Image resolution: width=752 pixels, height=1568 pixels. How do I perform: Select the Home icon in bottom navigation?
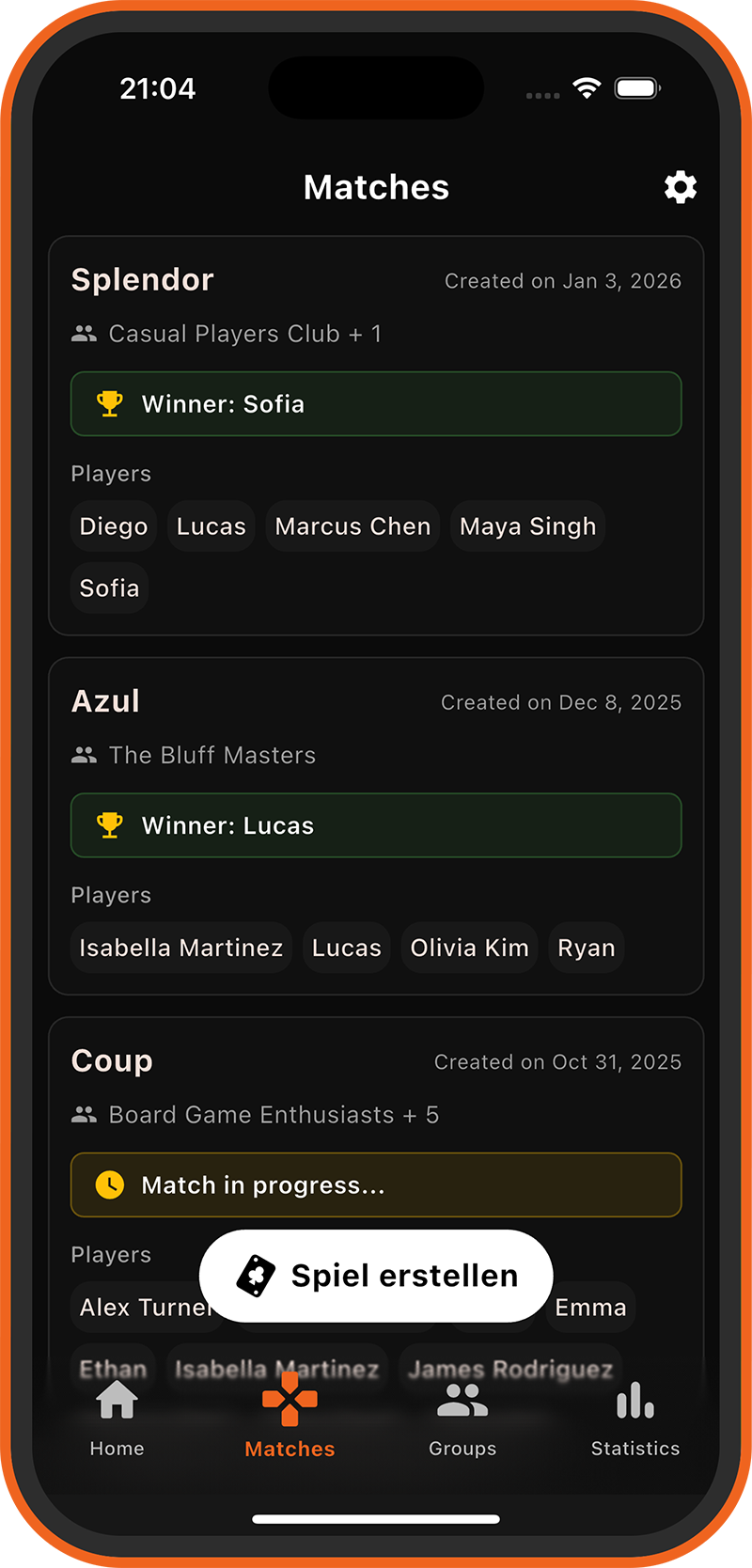tap(117, 1400)
